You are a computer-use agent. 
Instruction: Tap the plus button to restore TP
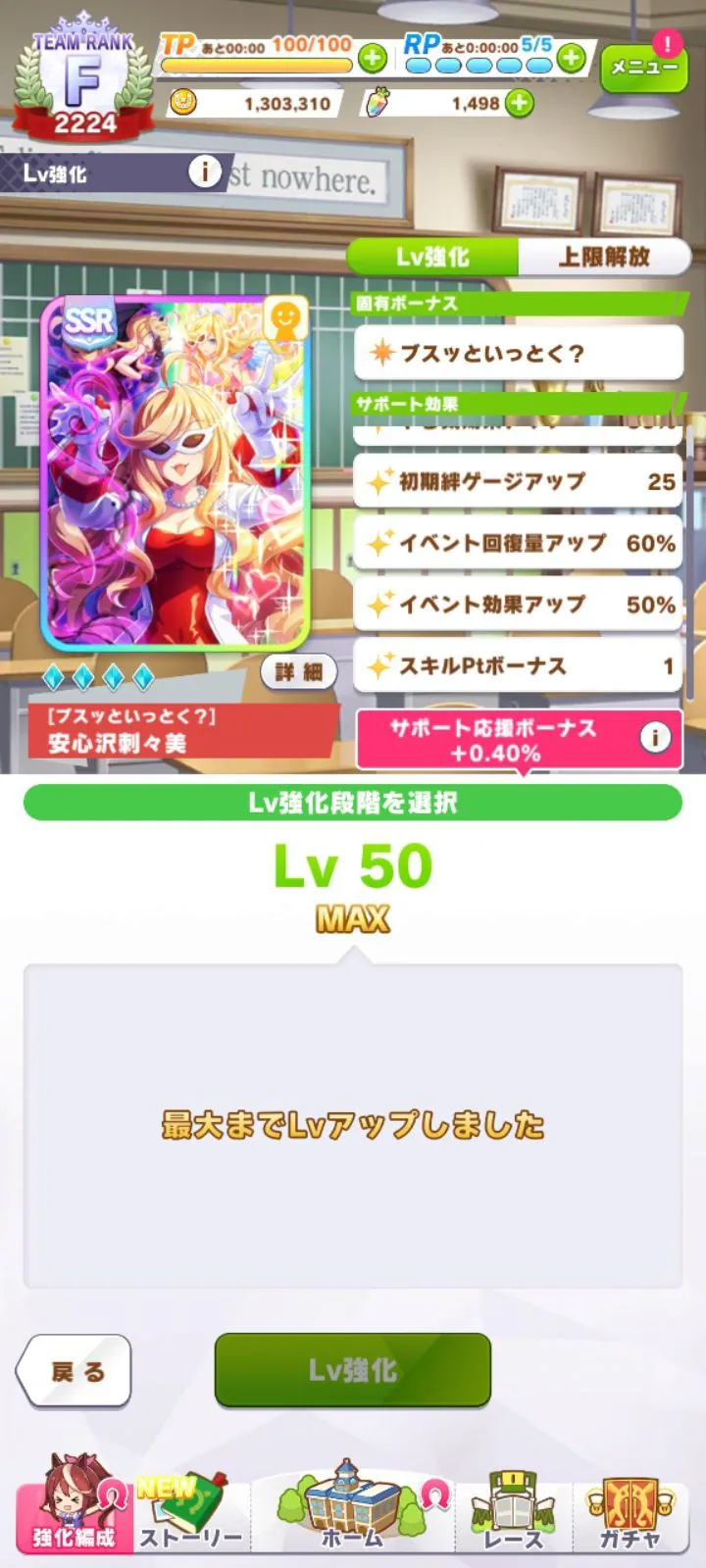click(x=372, y=58)
